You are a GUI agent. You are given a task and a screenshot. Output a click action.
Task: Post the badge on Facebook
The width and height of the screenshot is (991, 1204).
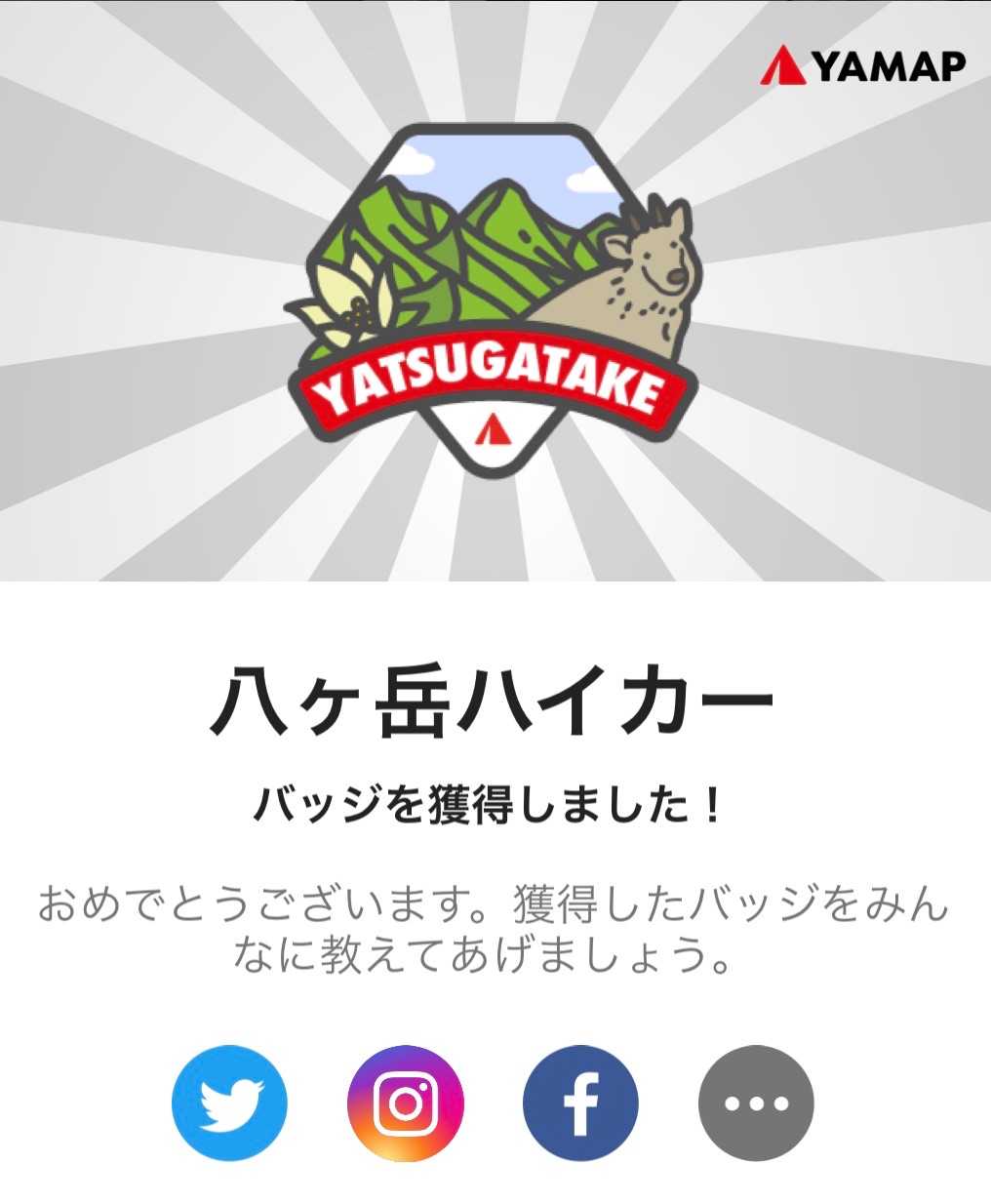580,1104
